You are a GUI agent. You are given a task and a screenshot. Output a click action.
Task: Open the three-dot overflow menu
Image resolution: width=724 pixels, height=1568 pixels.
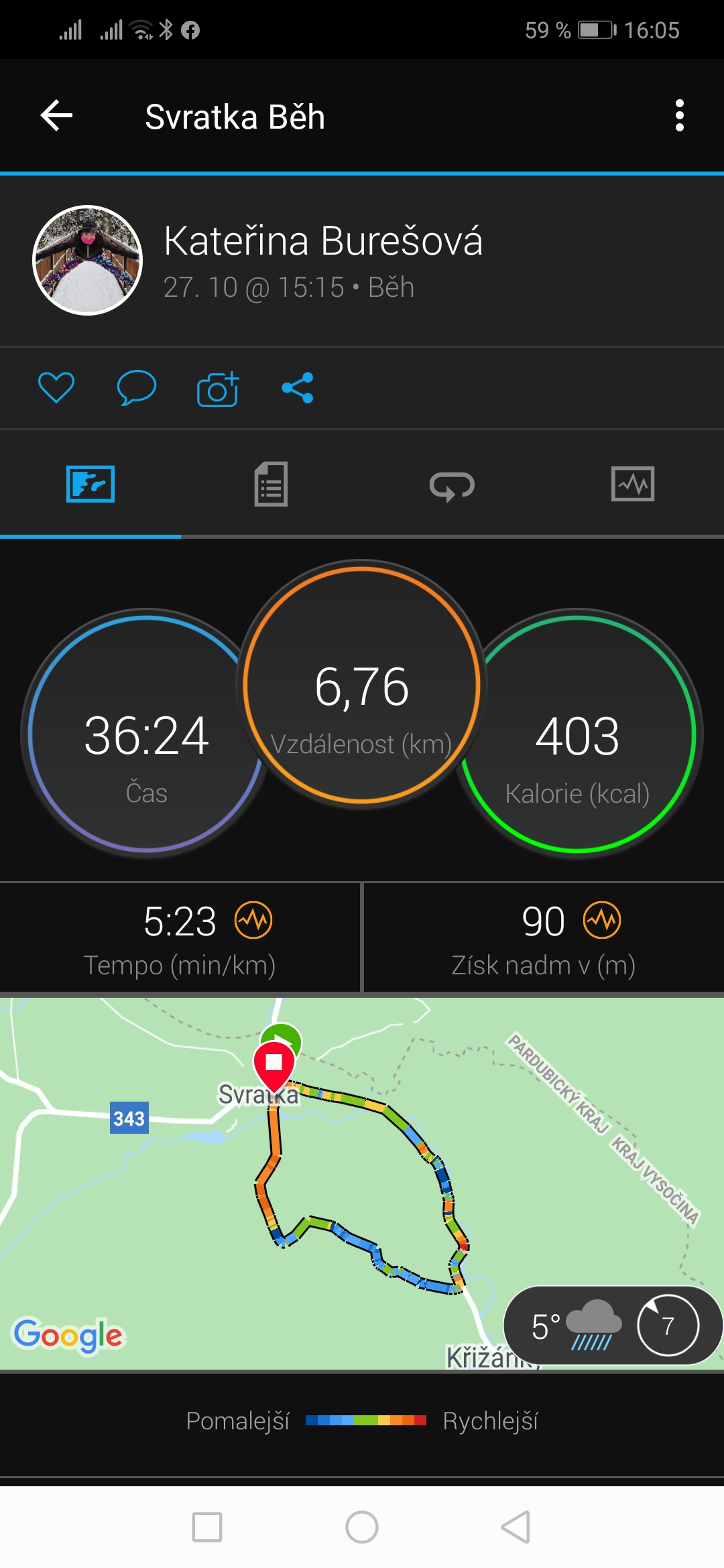click(679, 116)
